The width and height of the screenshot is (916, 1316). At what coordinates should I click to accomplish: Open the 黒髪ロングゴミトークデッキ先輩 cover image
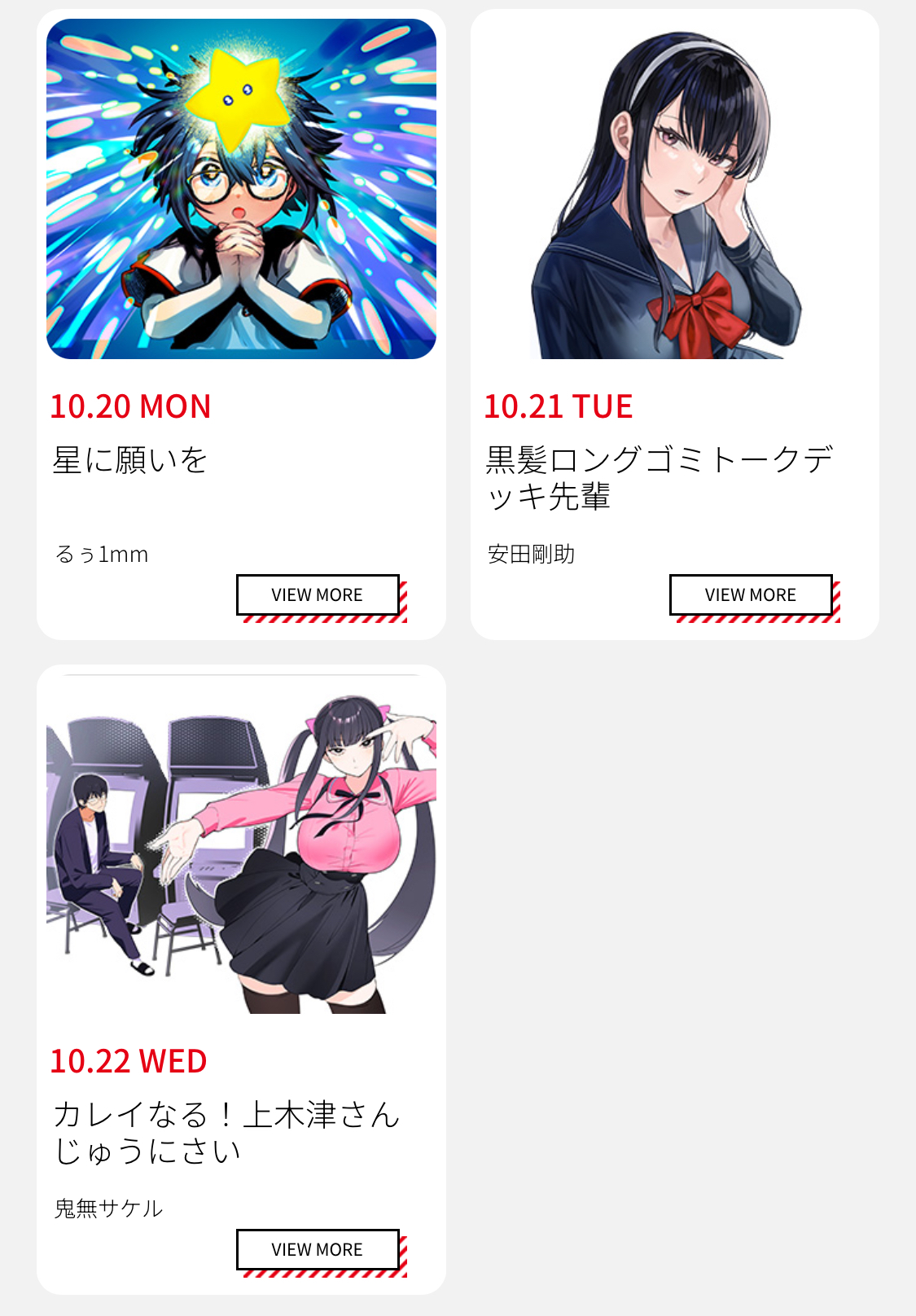(x=674, y=189)
